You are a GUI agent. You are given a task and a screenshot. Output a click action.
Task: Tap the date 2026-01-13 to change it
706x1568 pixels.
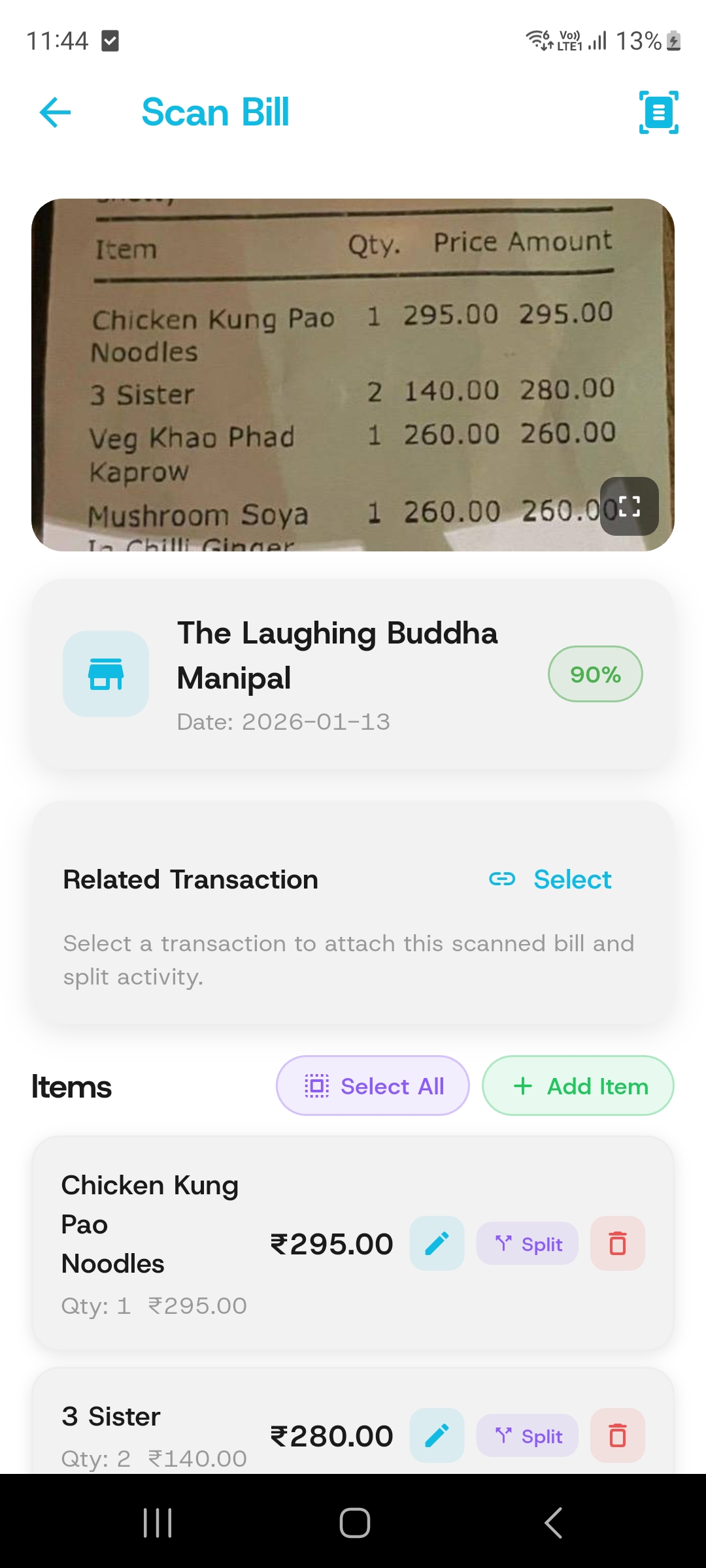(284, 722)
